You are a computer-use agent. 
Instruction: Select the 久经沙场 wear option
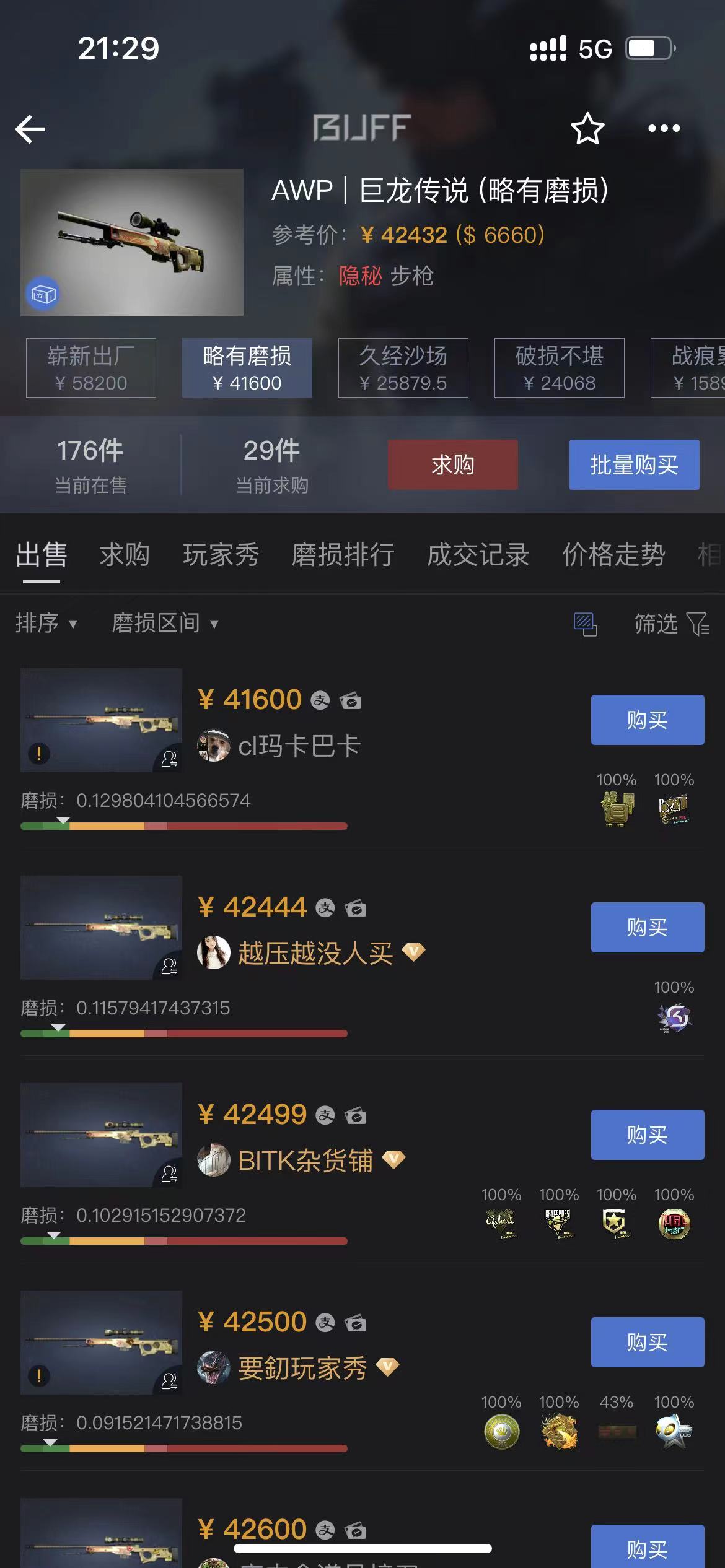tap(403, 368)
